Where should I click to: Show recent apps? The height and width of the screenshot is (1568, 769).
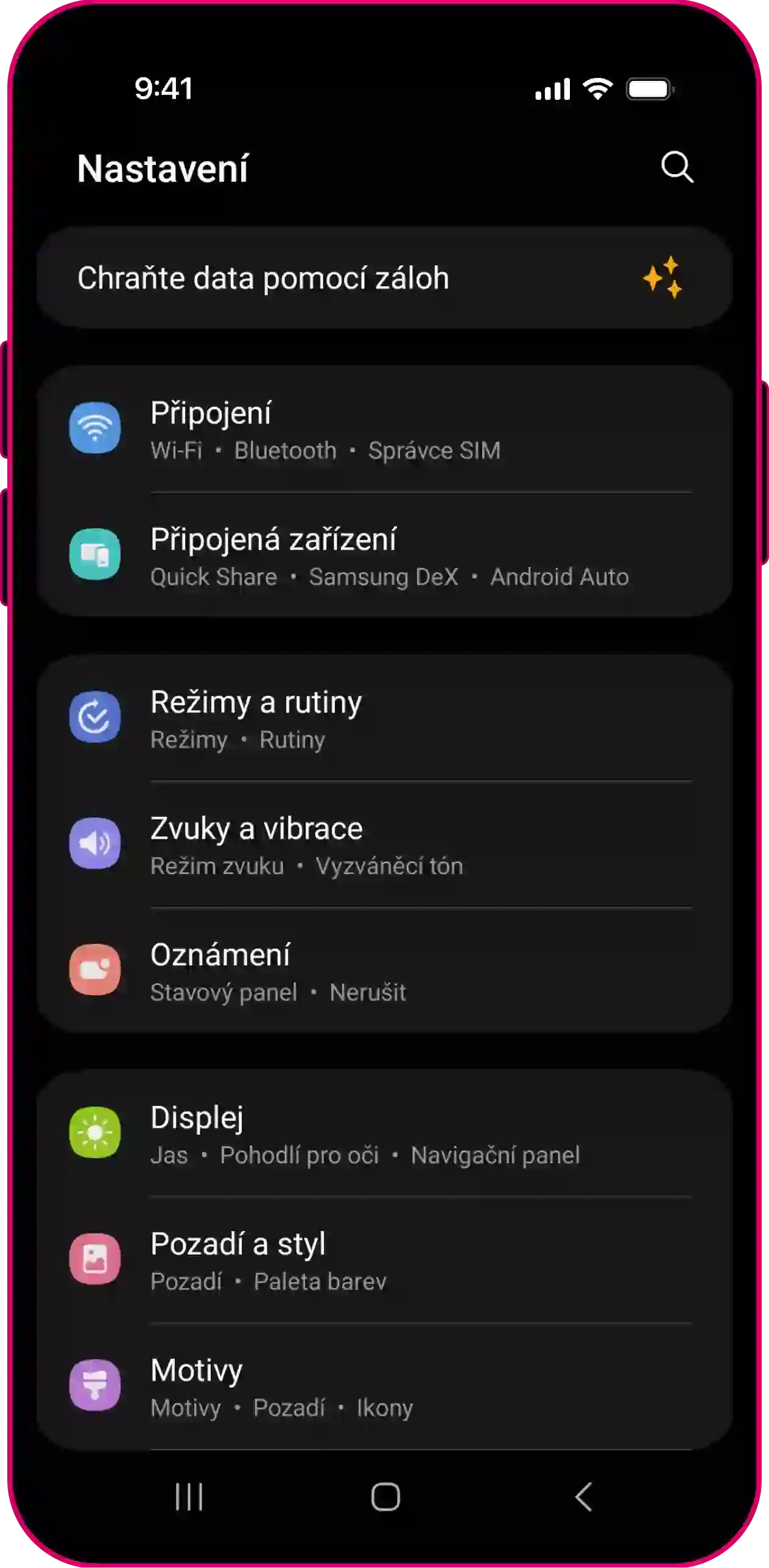coord(189,1497)
